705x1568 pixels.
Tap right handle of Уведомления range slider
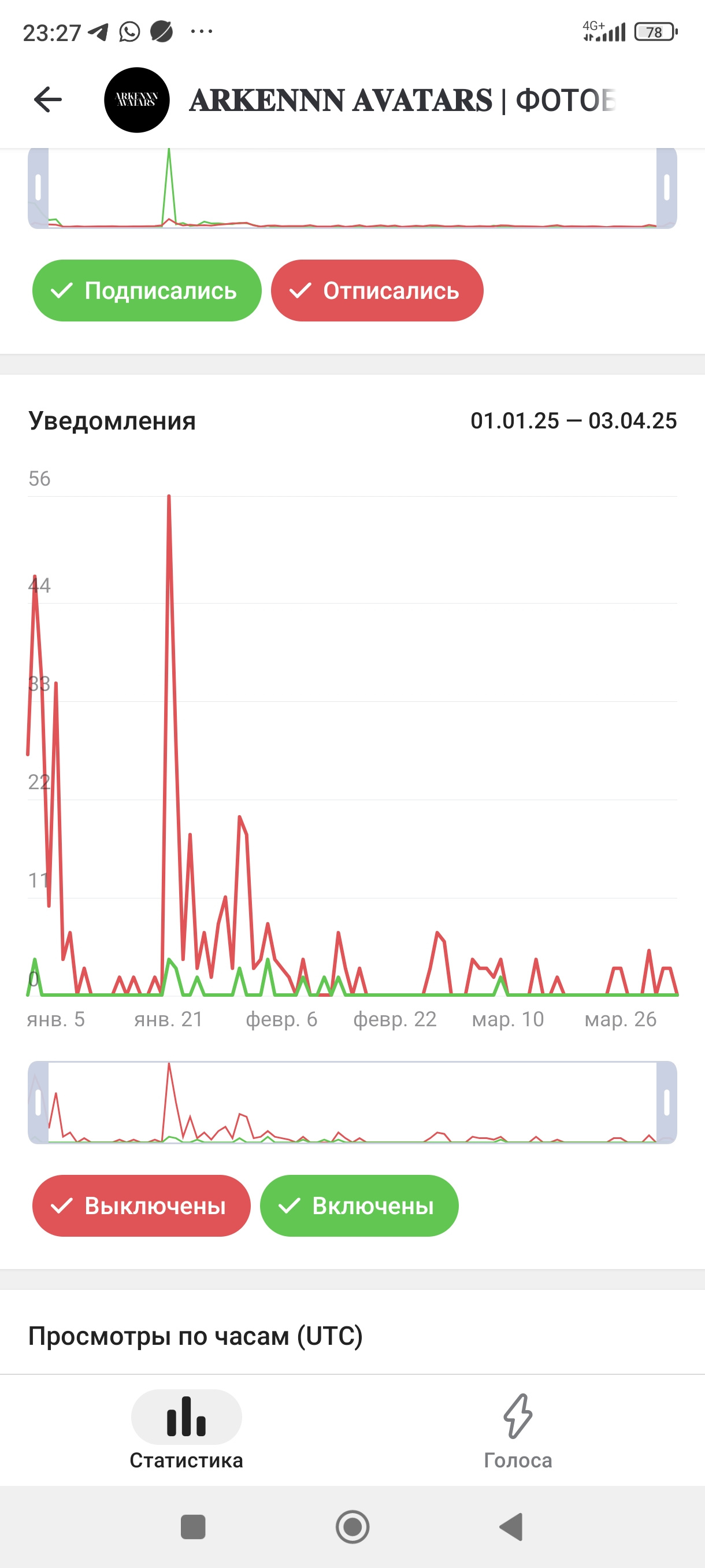pos(667,1103)
